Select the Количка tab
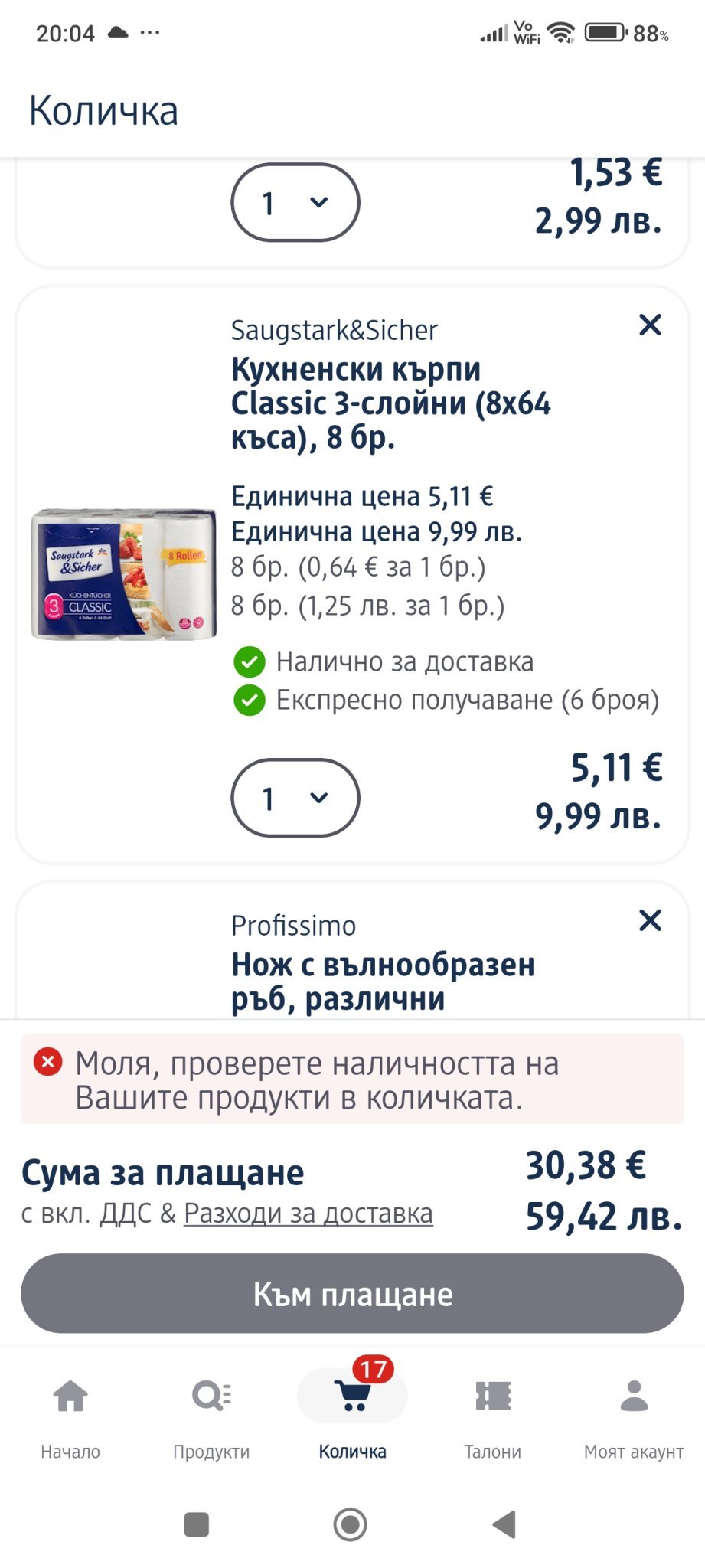Image resolution: width=705 pixels, height=1568 pixels. 352,1415
